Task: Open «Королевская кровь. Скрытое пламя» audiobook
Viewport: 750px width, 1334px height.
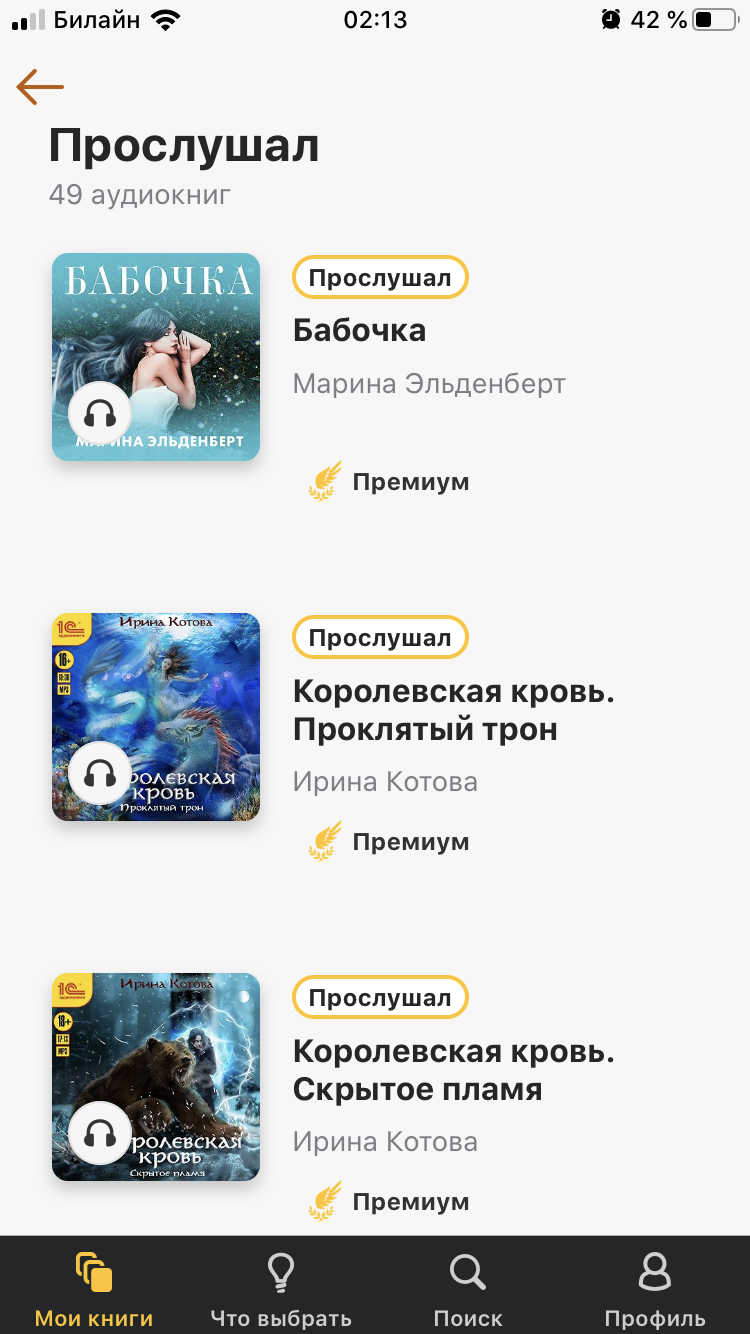Action: 452,1070
